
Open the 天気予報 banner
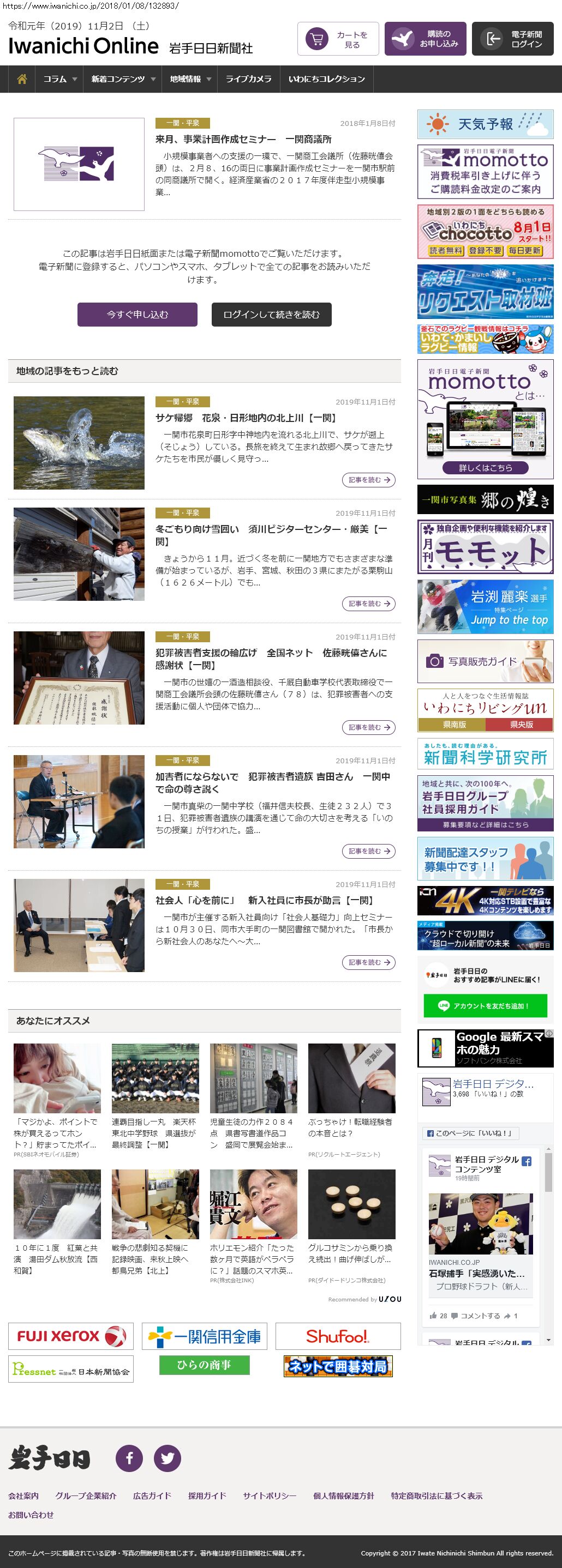point(485,124)
